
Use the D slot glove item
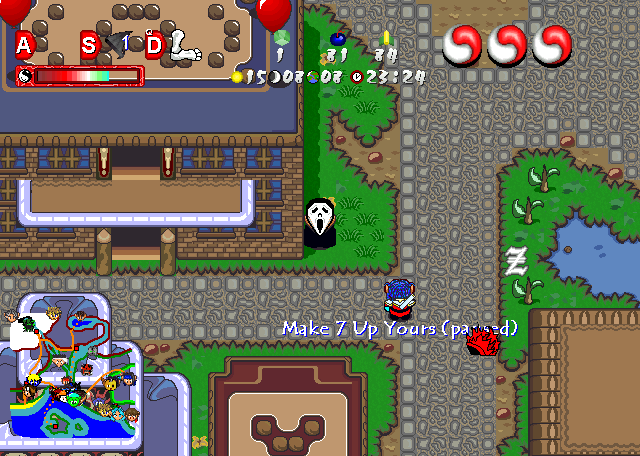(183, 44)
